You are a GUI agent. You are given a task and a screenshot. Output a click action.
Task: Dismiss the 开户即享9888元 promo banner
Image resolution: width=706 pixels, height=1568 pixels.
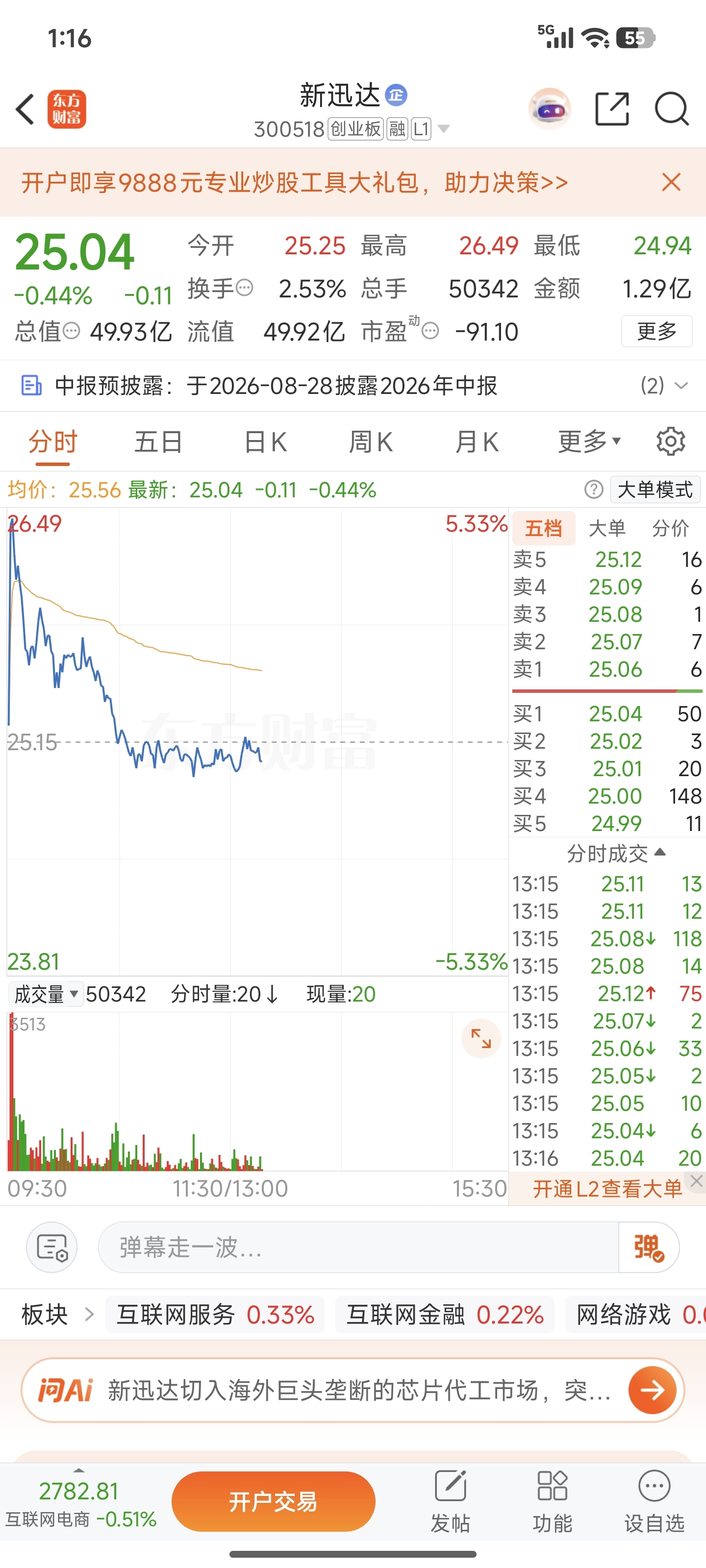click(671, 182)
